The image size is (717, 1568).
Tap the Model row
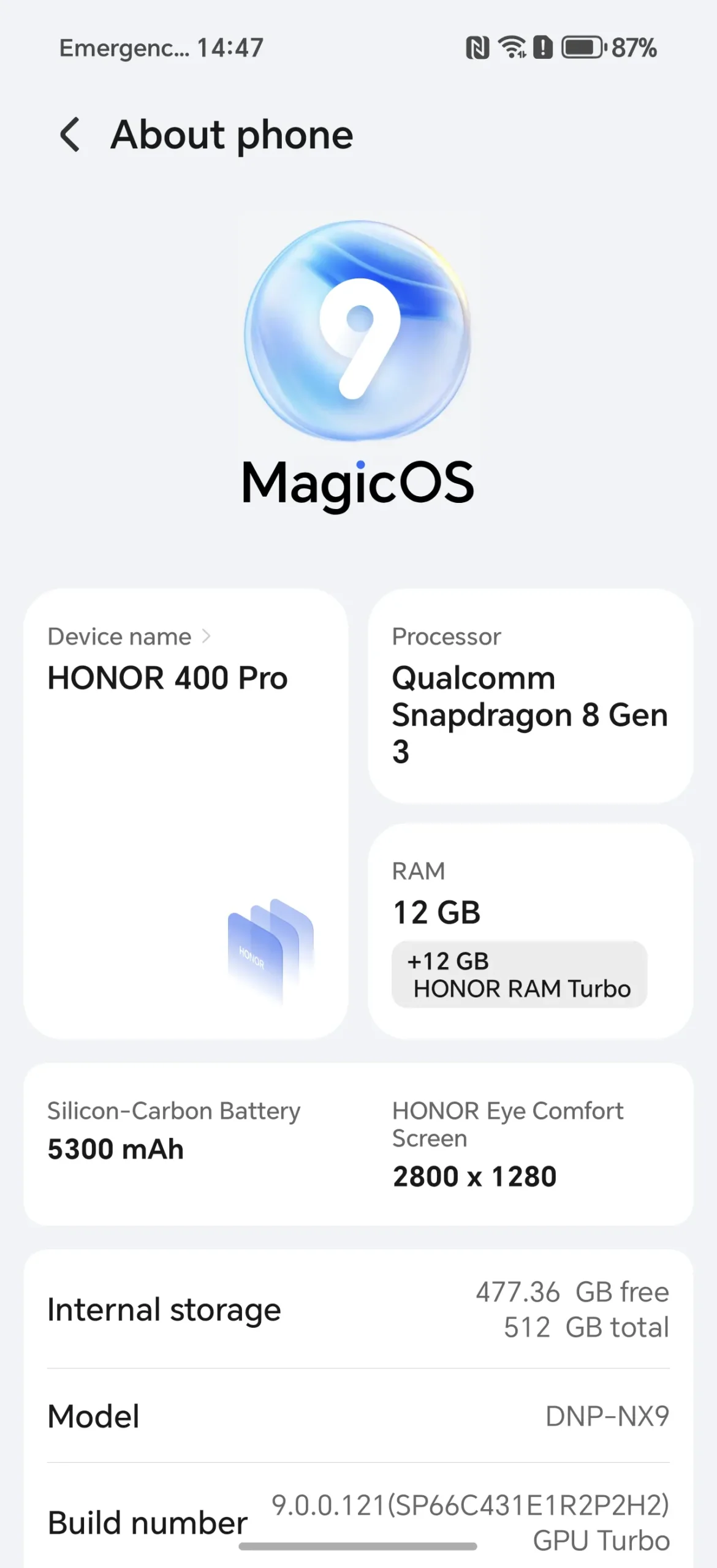[x=358, y=1416]
